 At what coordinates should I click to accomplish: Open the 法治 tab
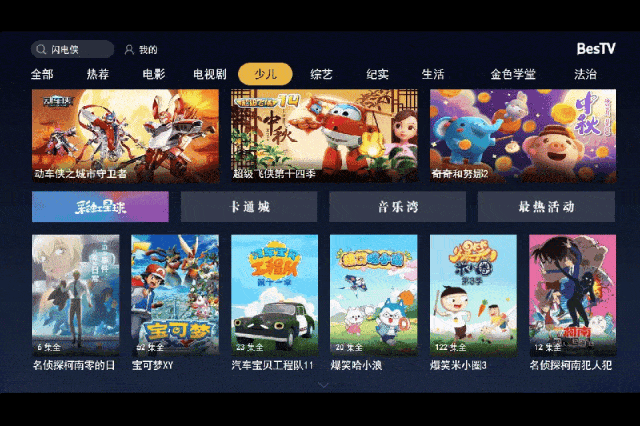coord(585,74)
